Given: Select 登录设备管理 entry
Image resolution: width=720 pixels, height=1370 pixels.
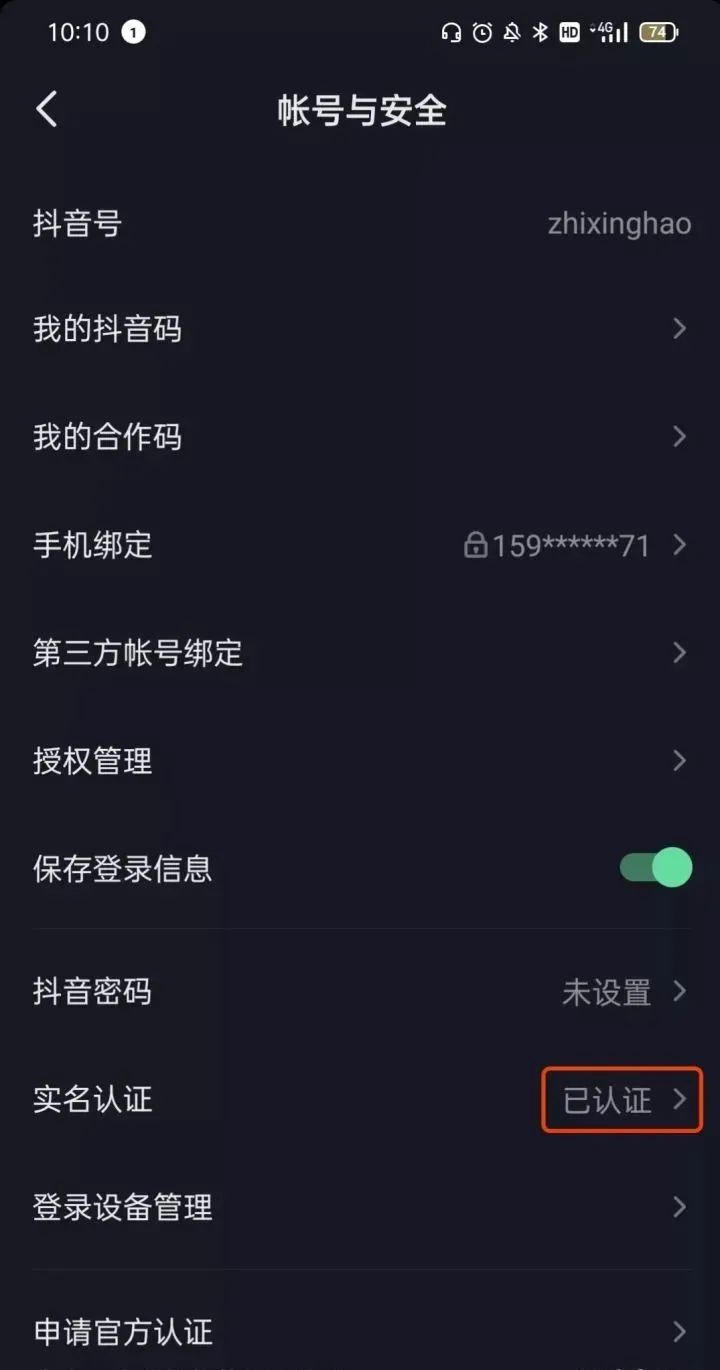Looking at the screenshot, I should coord(360,1207).
